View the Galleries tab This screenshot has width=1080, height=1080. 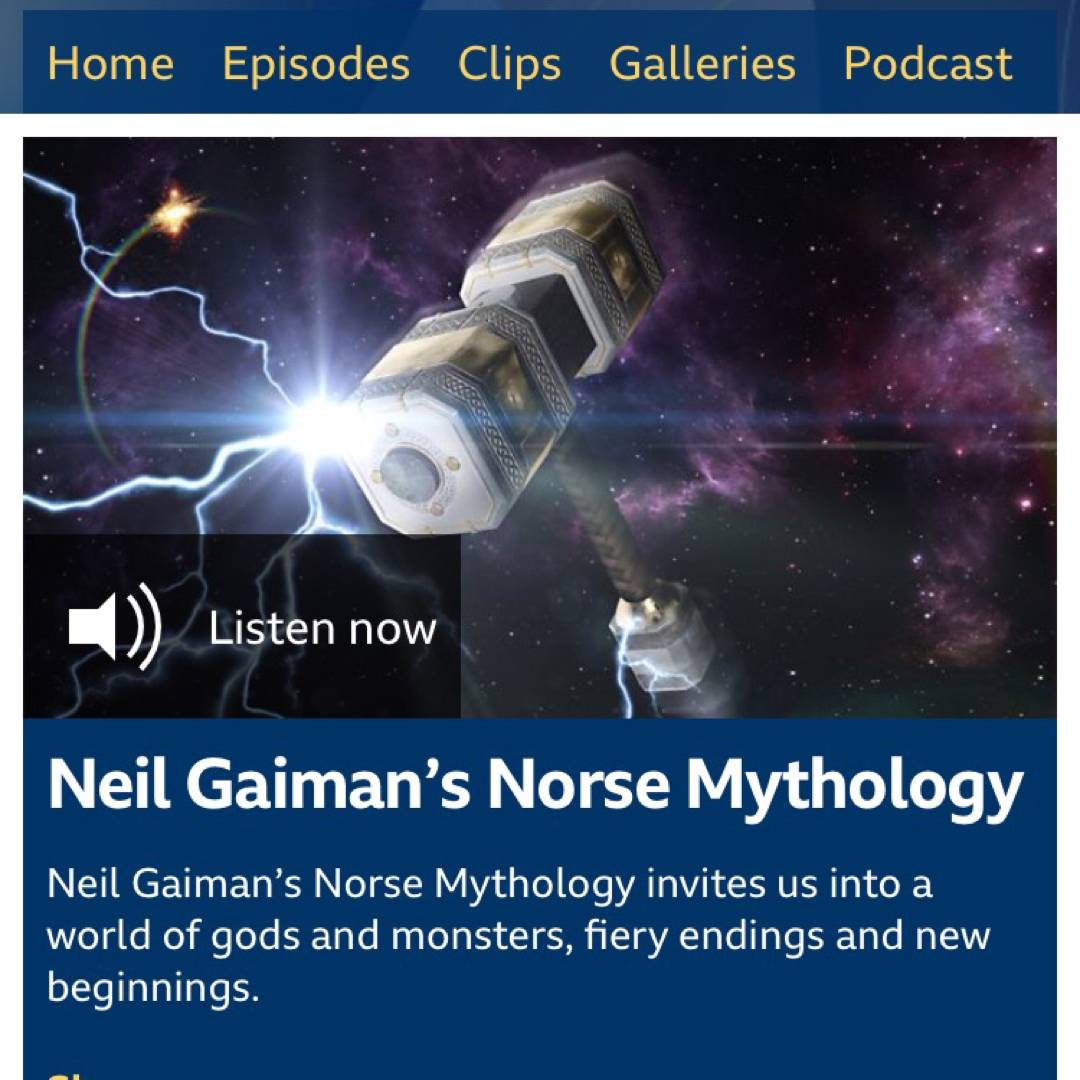coord(702,64)
